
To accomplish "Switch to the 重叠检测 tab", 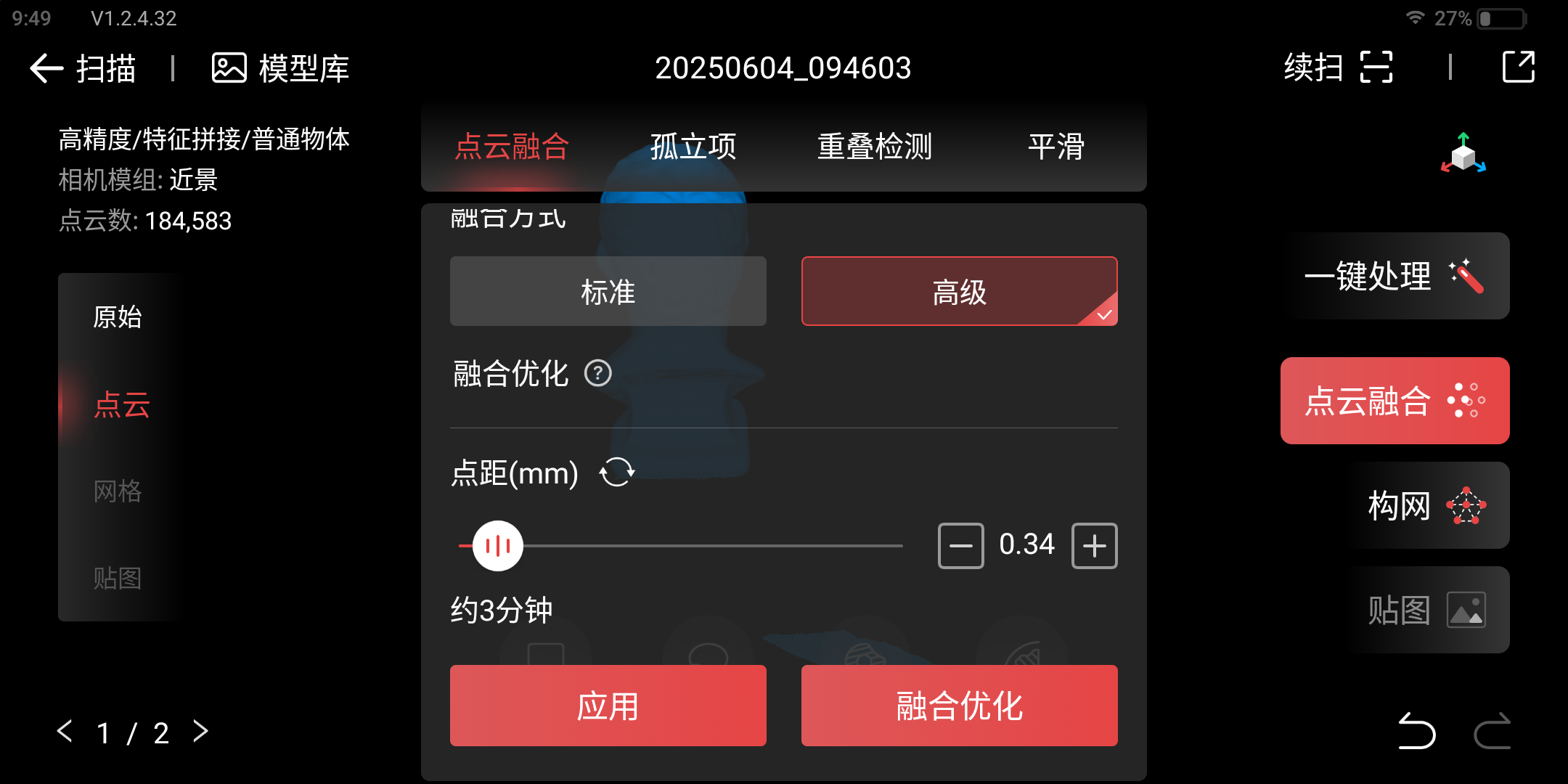I will (x=874, y=147).
